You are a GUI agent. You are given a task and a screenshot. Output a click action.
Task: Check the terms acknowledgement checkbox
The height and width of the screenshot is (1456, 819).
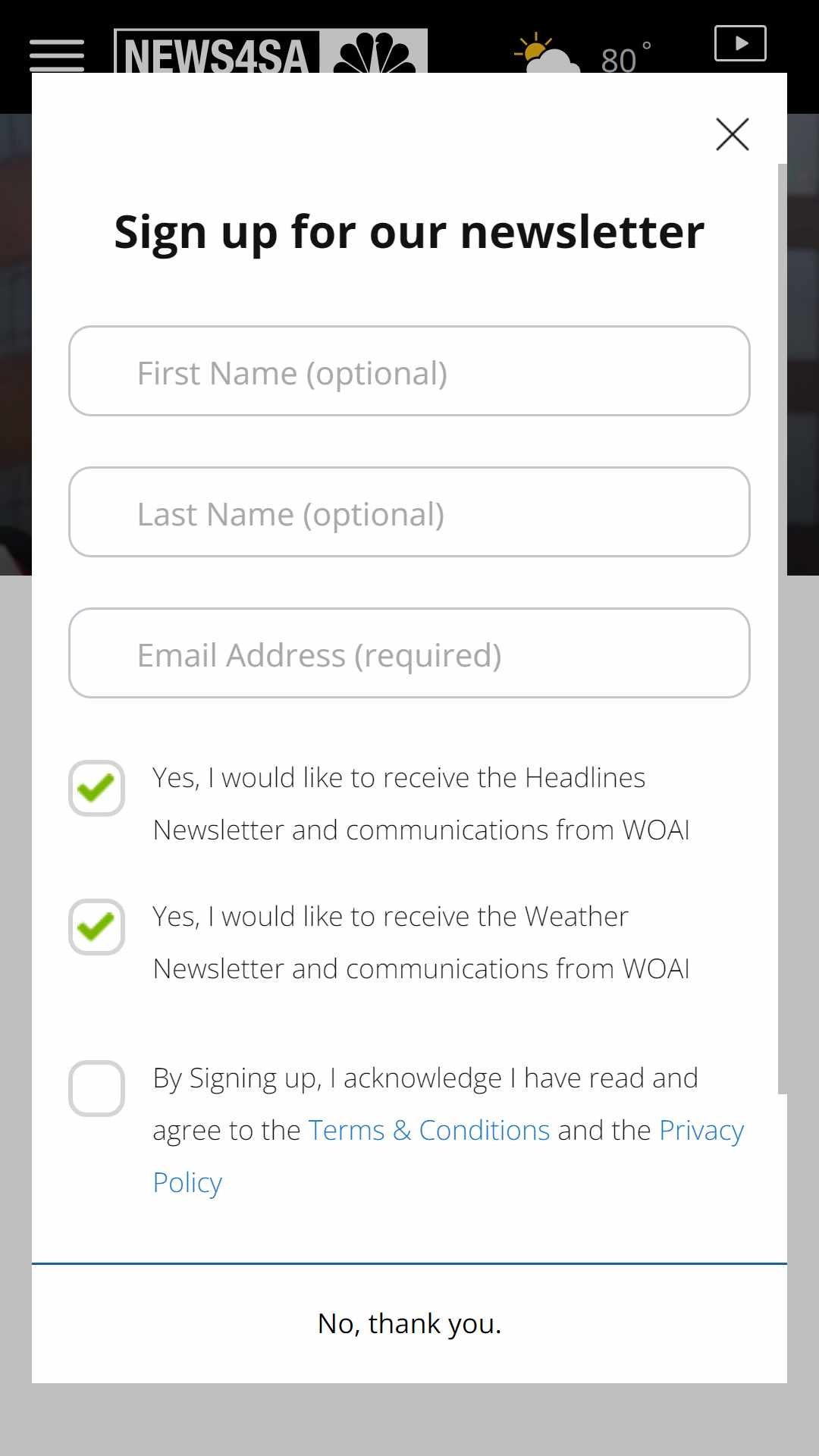pyautogui.click(x=96, y=1089)
